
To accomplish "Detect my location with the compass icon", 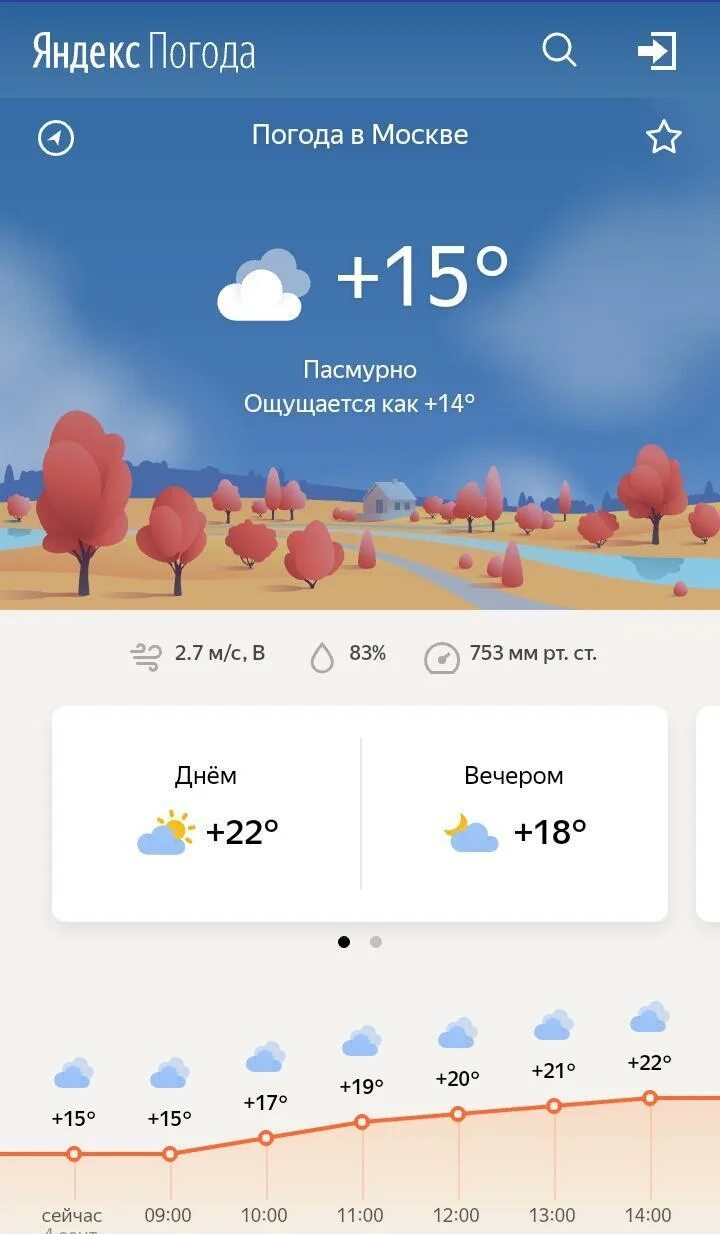I will tap(56, 138).
